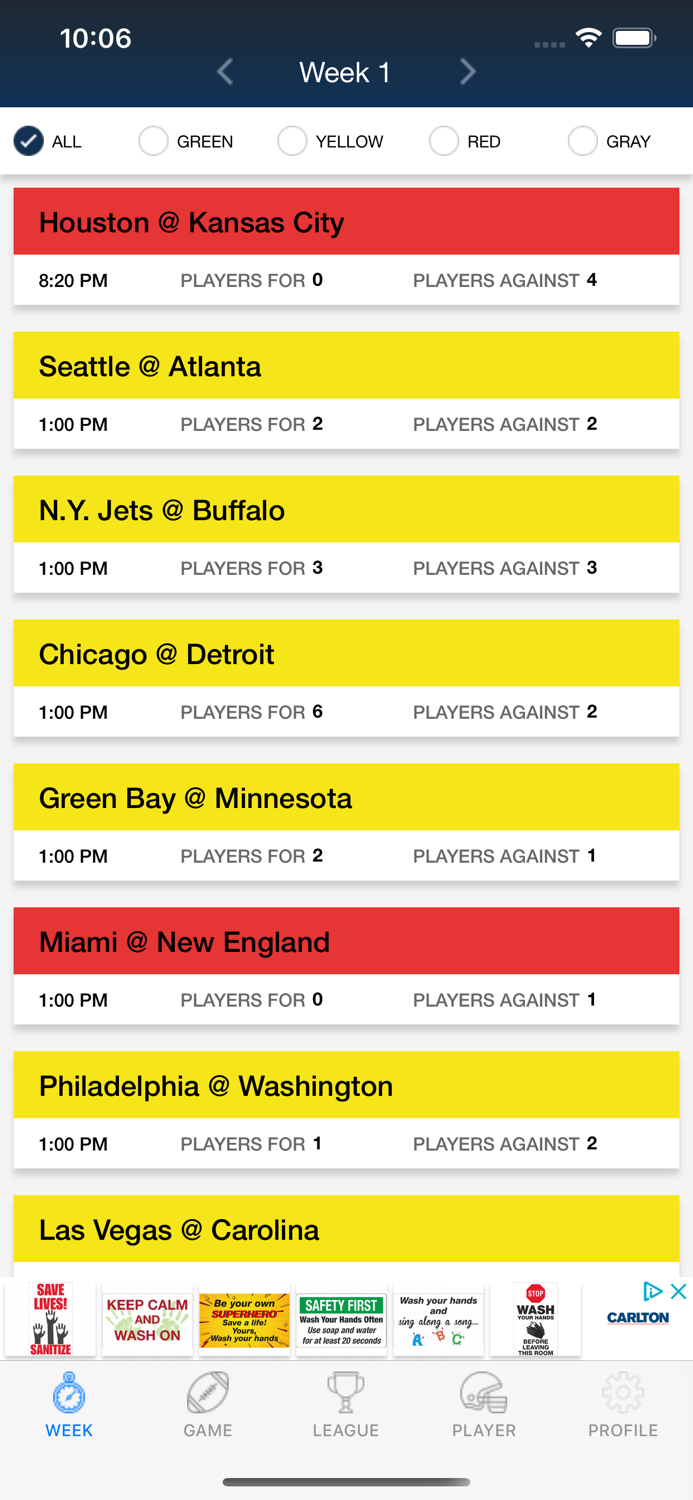Screen dimensions: 693x1500
Task: Select the ALL filter option
Action: click(29, 141)
